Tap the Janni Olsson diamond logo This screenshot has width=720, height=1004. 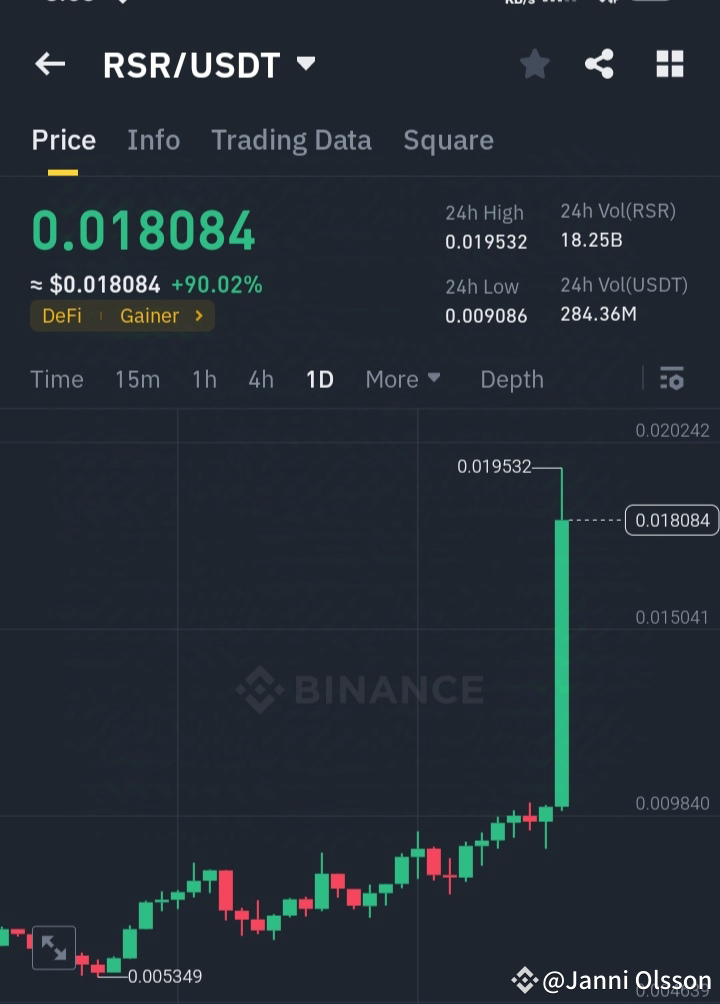[525, 979]
